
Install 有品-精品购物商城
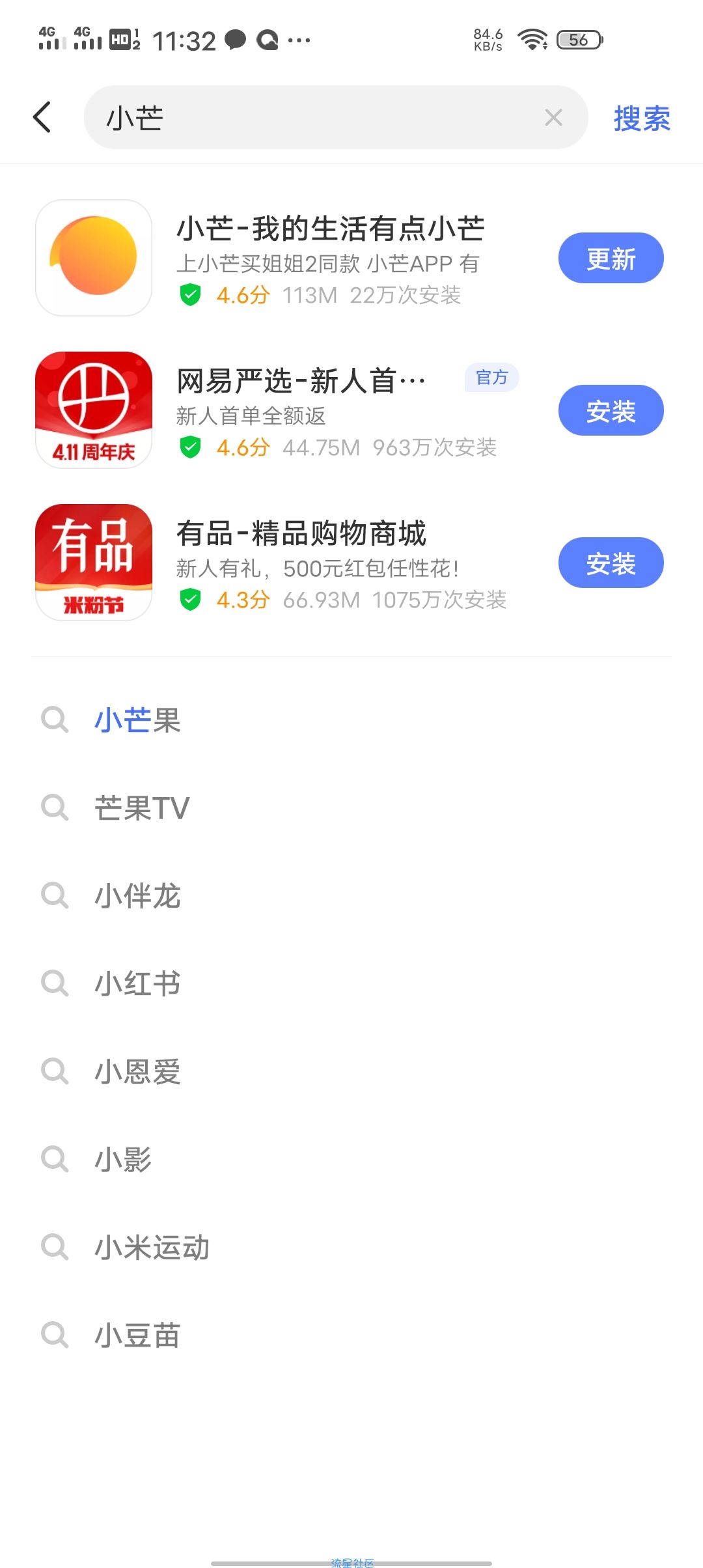tap(611, 563)
